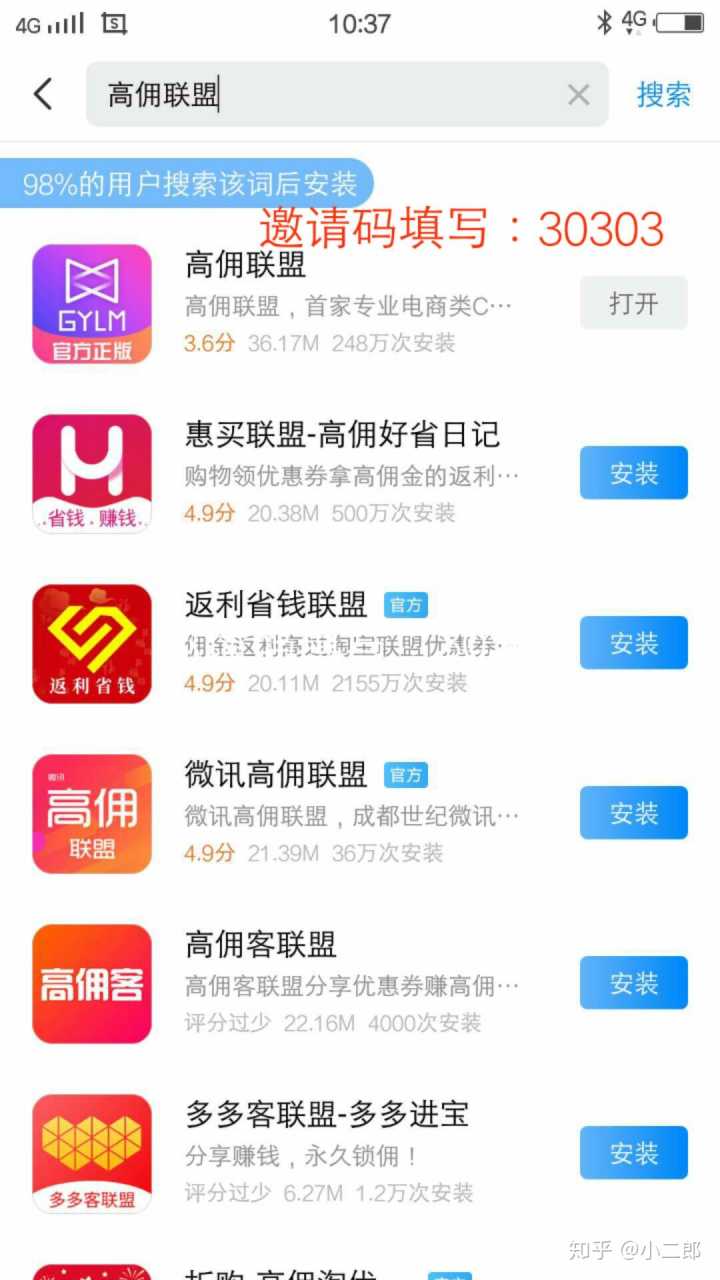
Task: Install 返利省钱联盟
Action: (633, 643)
